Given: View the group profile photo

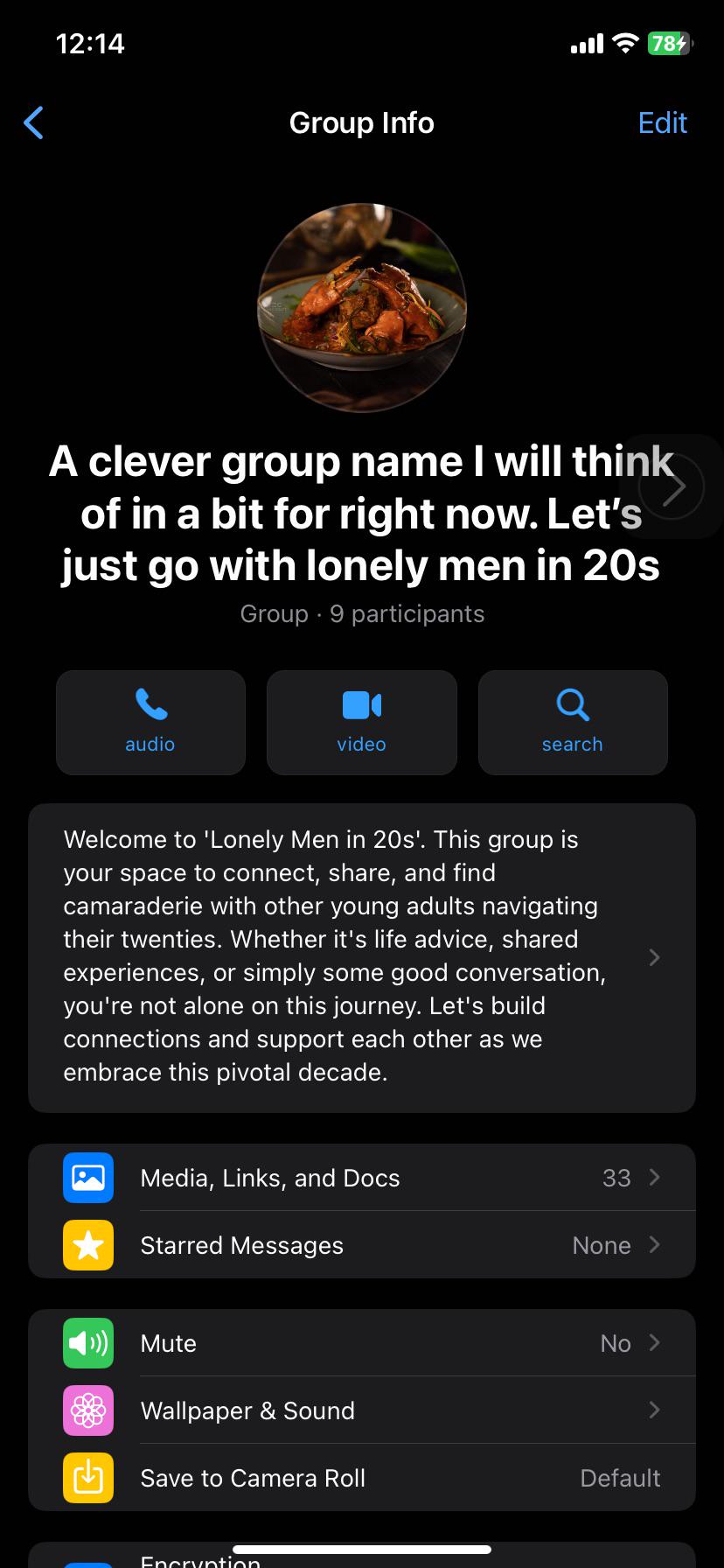Looking at the screenshot, I should click(362, 308).
